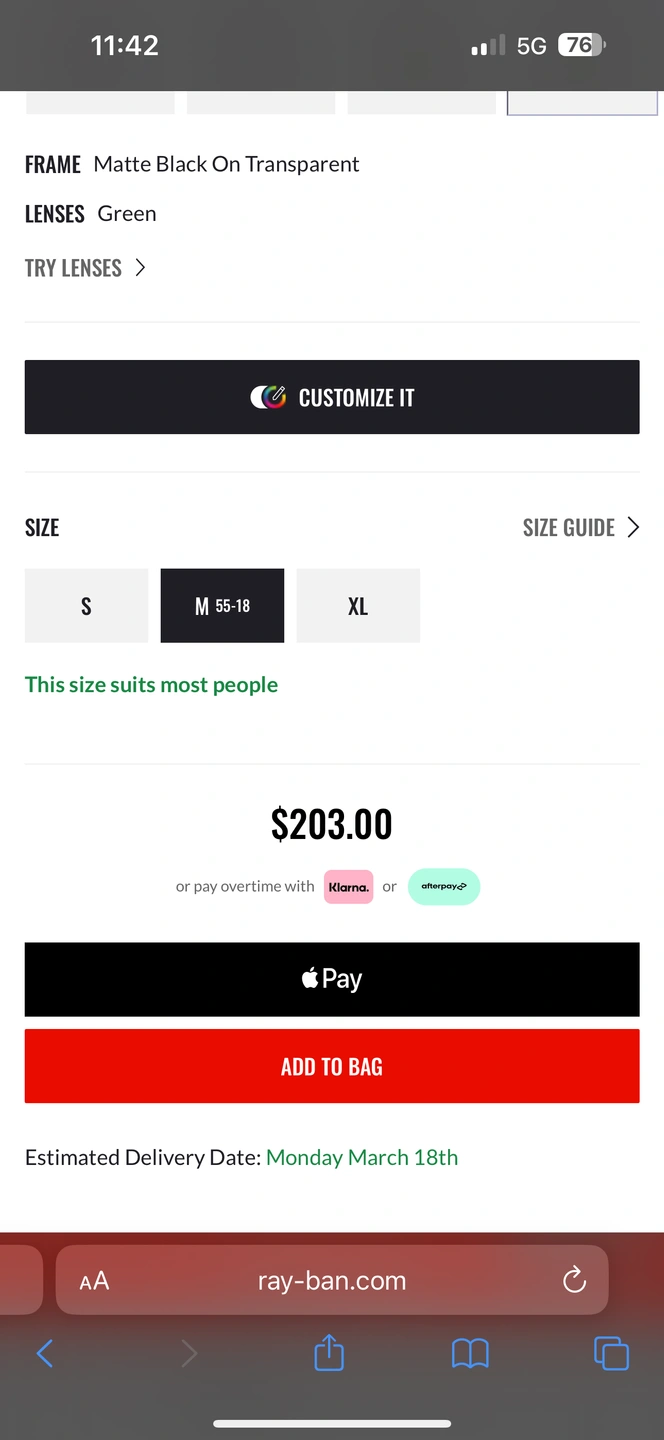Add the sunglasses to bag

point(332,1066)
